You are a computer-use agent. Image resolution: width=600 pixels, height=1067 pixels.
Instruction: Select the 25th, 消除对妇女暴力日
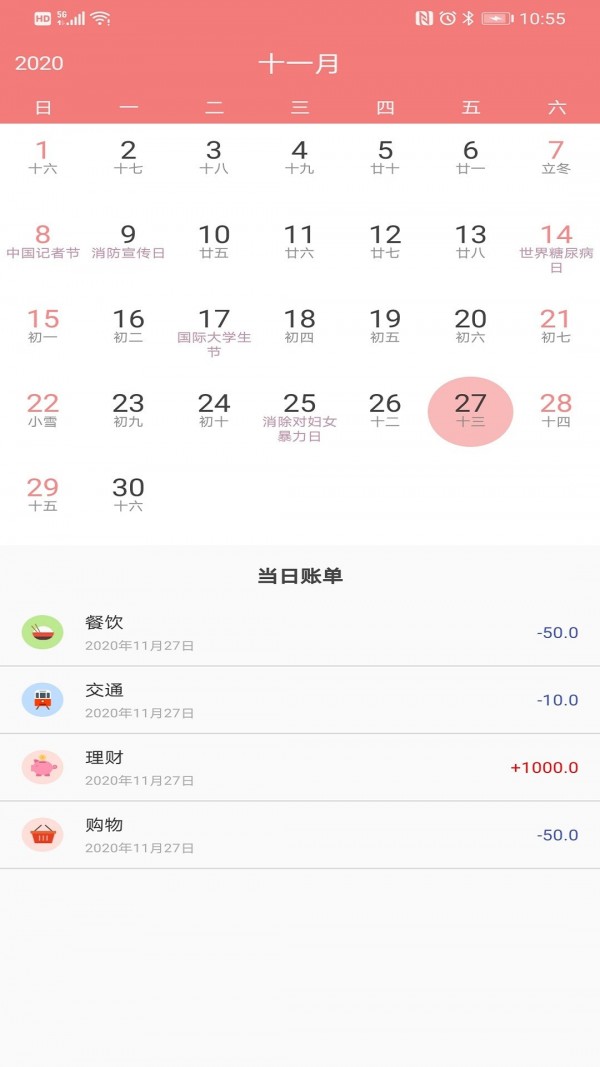click(x=299, y=416)
